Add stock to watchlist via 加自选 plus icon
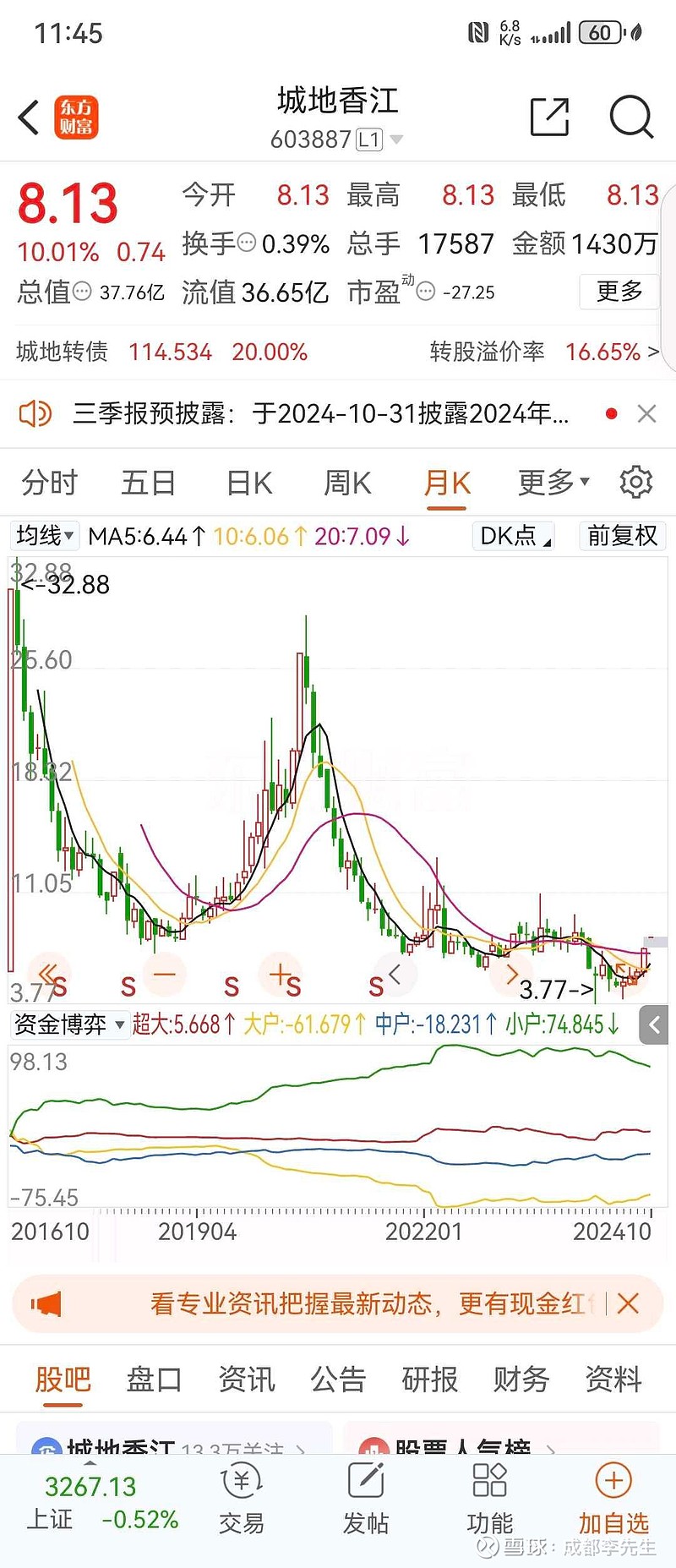676x1568 pixels. (x=613, y=1500)
